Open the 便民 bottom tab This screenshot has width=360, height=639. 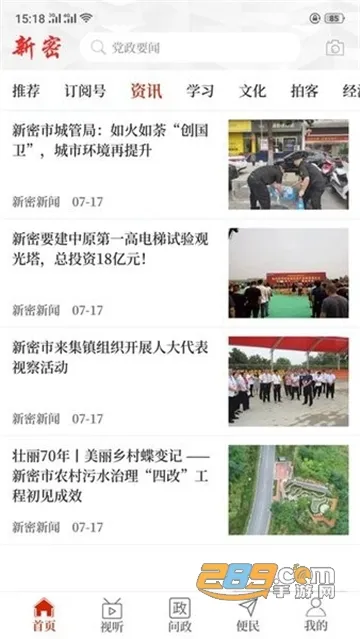(248, 615)
